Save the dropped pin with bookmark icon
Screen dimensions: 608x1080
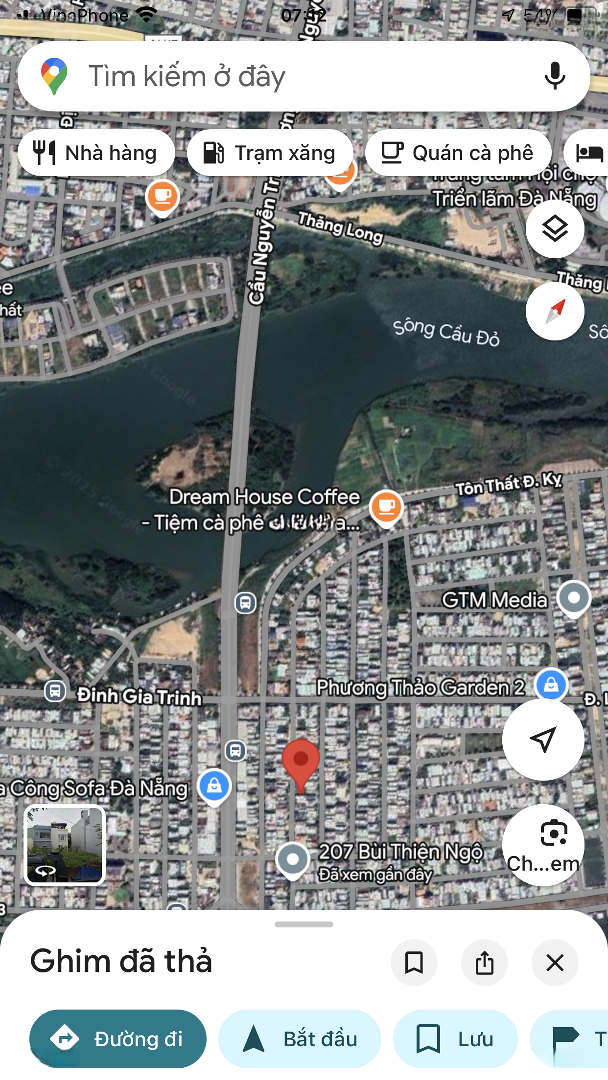click(414, 963)
